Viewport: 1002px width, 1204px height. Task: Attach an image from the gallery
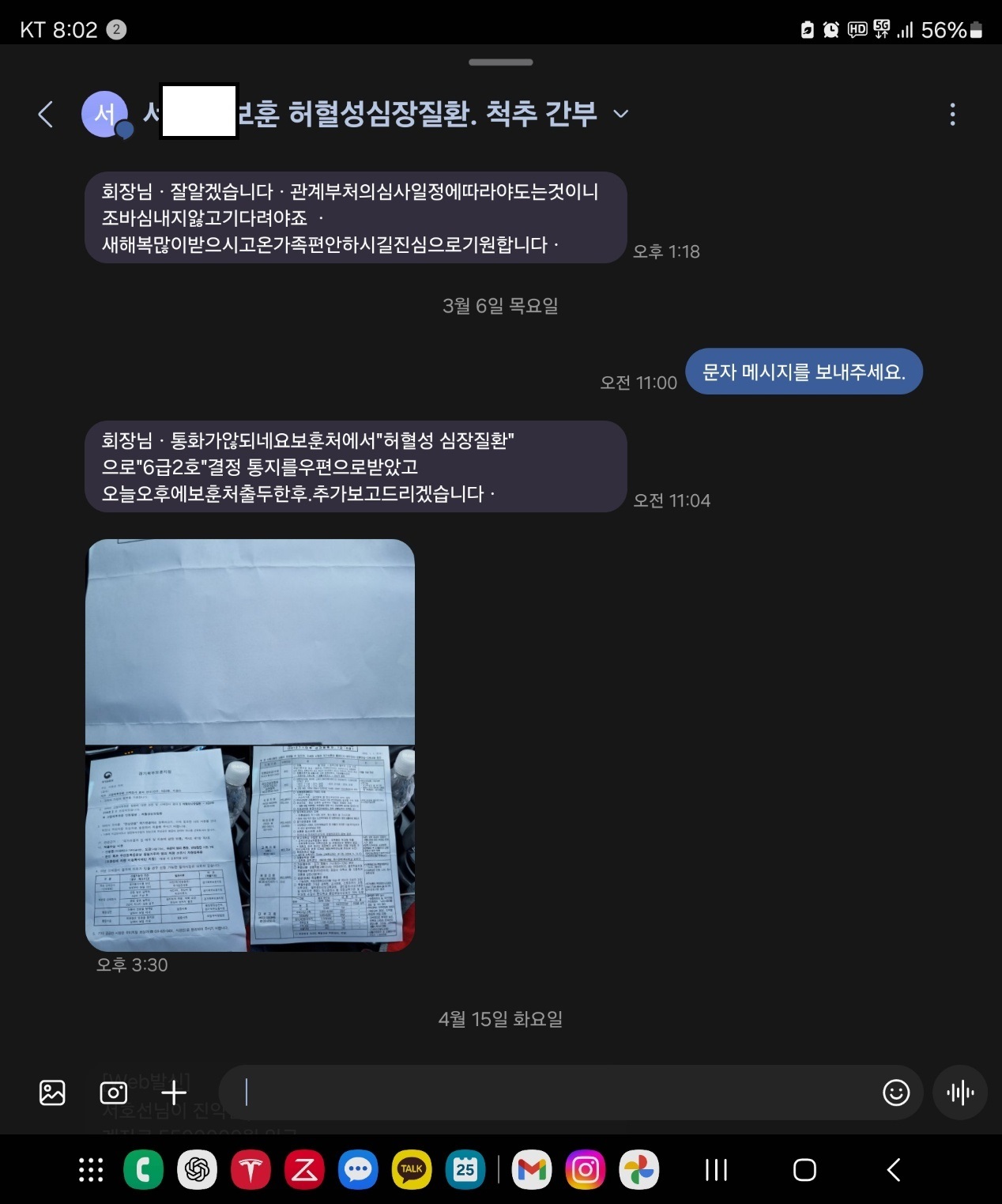[52, 1093]
